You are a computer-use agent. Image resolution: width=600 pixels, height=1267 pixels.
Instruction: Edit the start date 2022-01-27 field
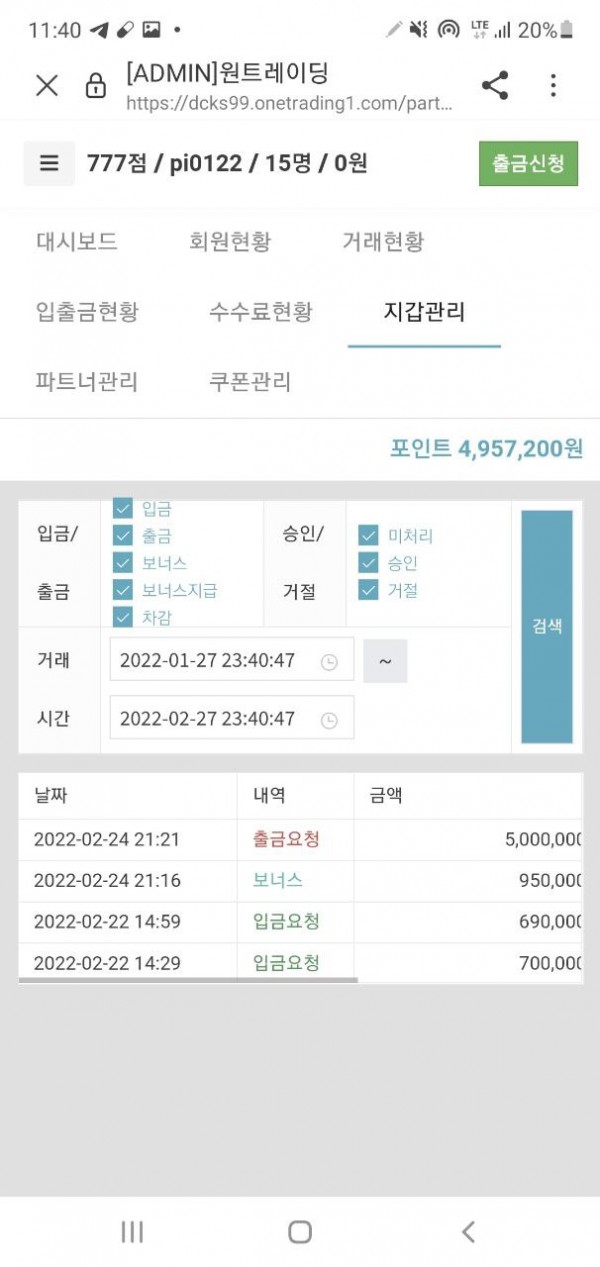click(x=220, y=661)
